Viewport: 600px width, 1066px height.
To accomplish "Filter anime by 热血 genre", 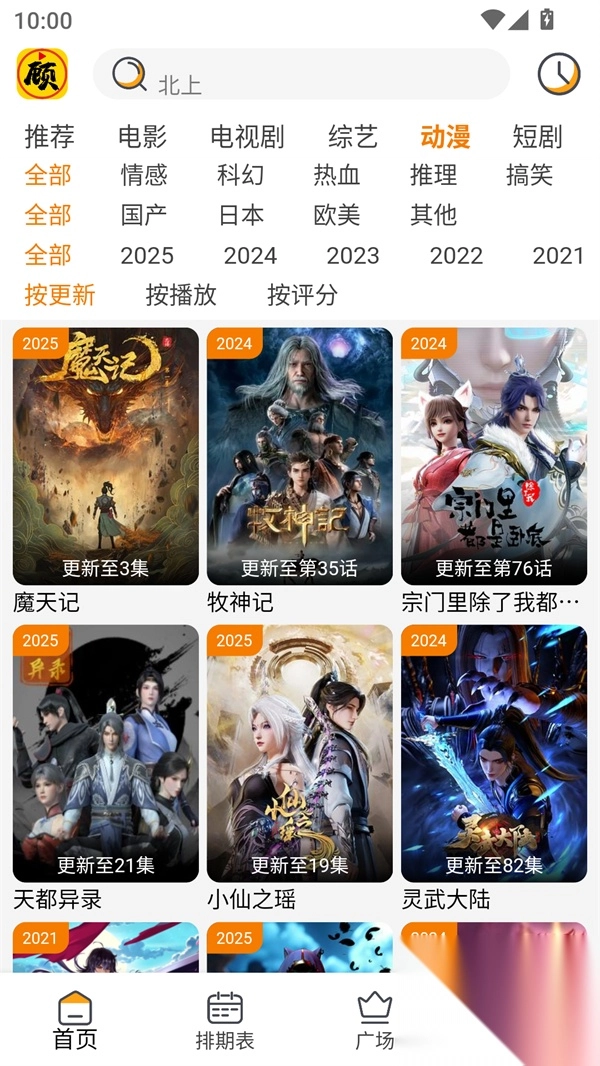I will [337, 175].
